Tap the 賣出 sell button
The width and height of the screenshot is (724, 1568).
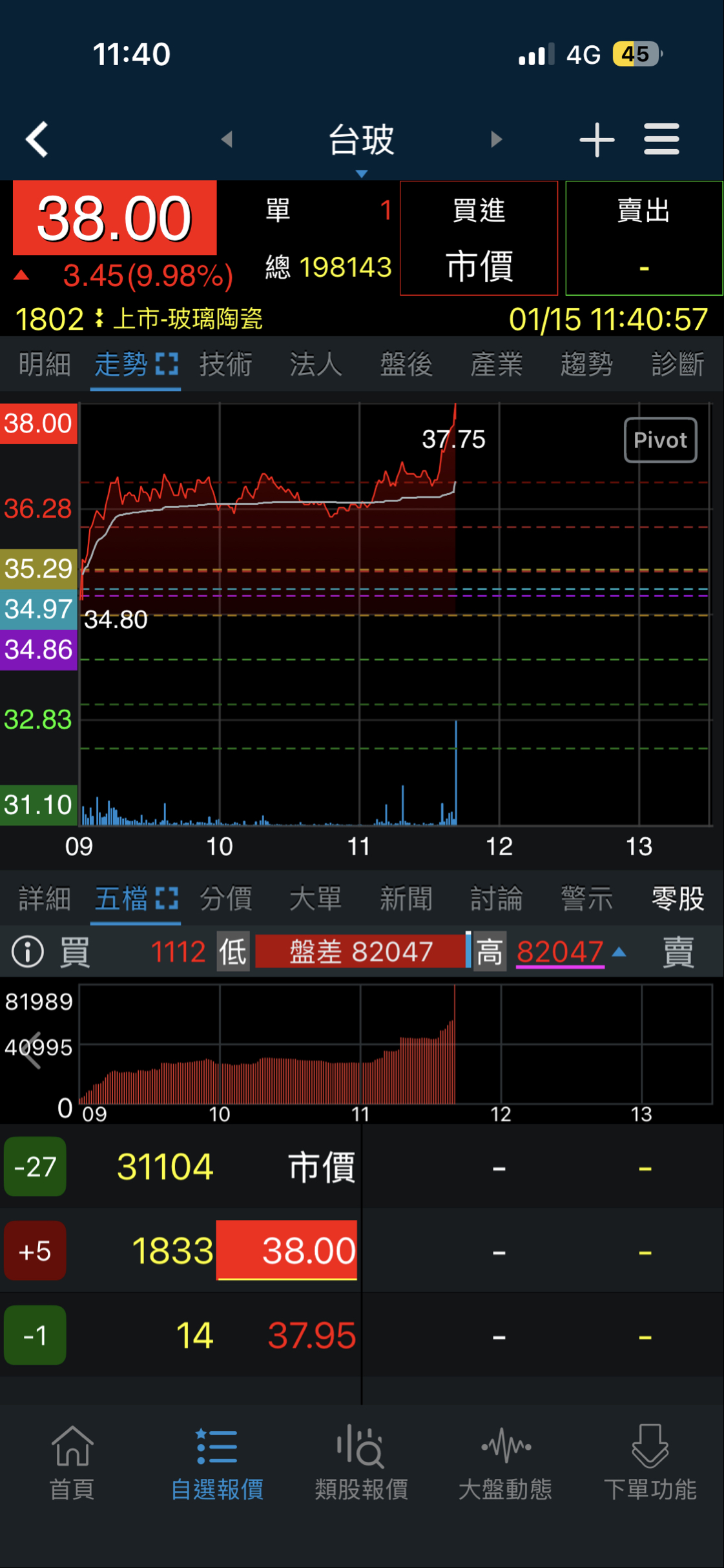pos(643,238)
